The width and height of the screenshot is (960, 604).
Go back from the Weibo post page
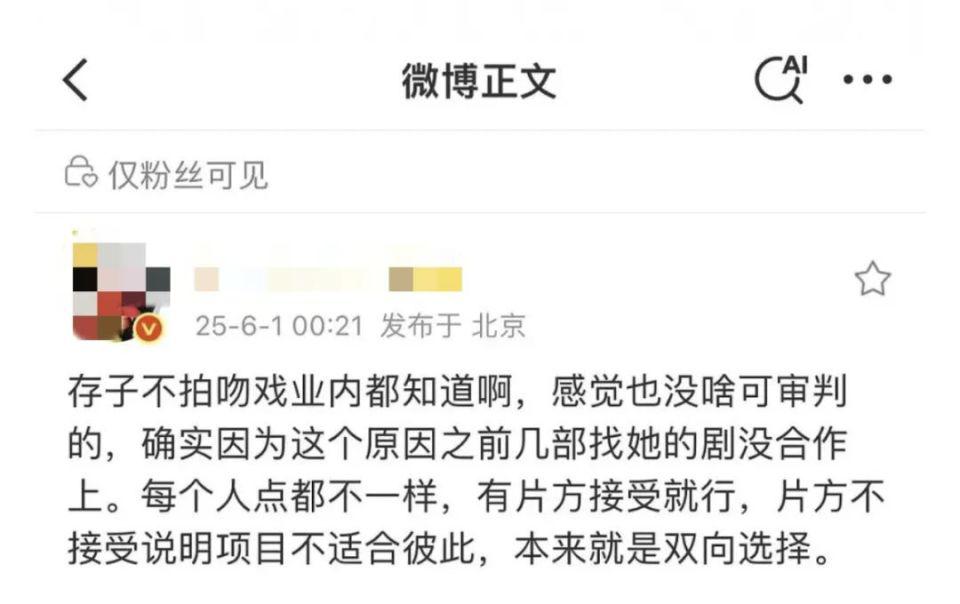click(75, 80)
